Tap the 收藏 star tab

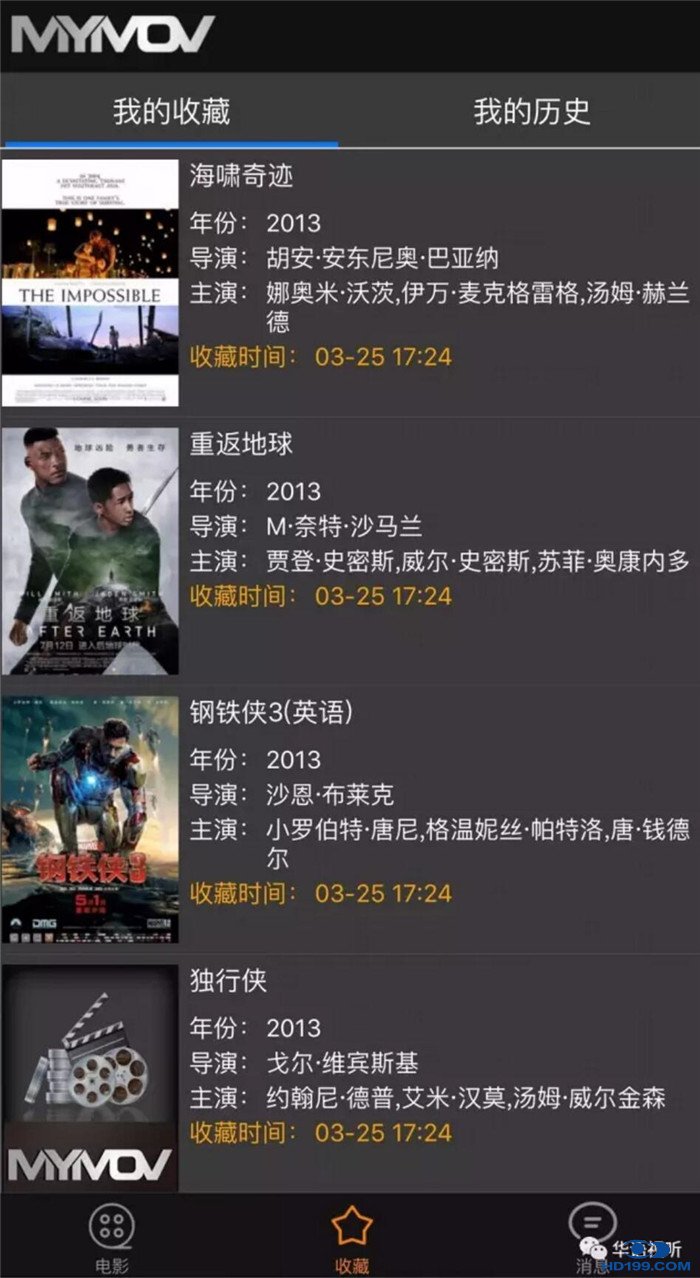pyautogui.click(x=351, y=1237)
